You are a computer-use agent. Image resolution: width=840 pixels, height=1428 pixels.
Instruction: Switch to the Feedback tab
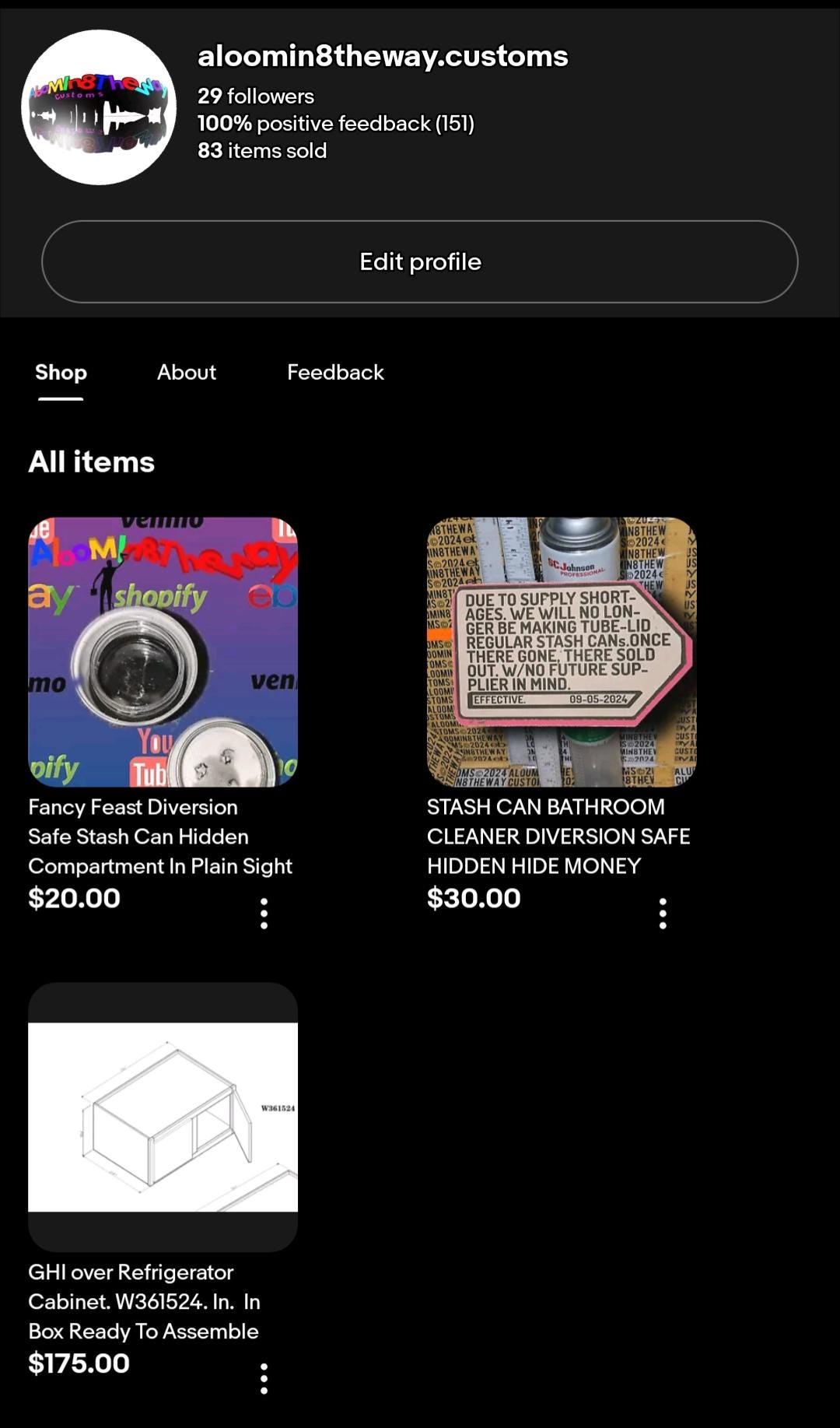click(x=335, y=372)
